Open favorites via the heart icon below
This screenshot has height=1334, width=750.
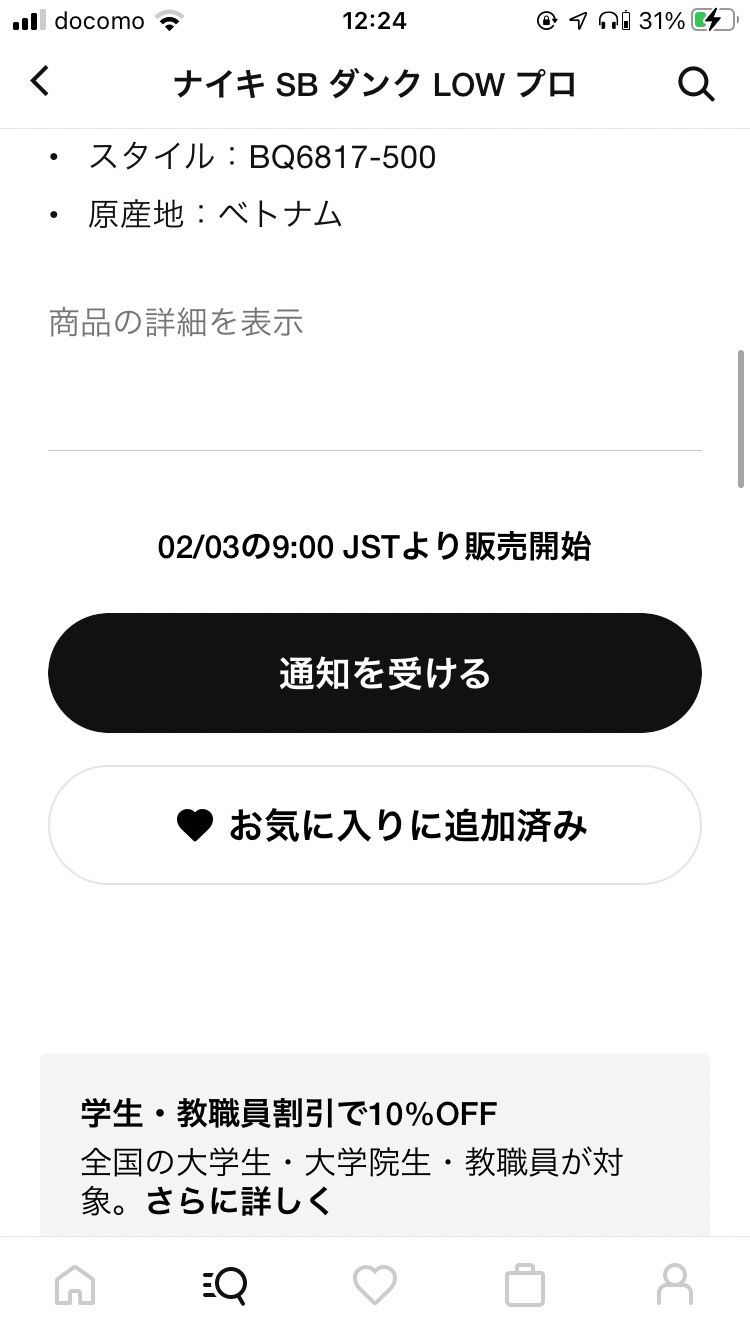point(375,1285)
